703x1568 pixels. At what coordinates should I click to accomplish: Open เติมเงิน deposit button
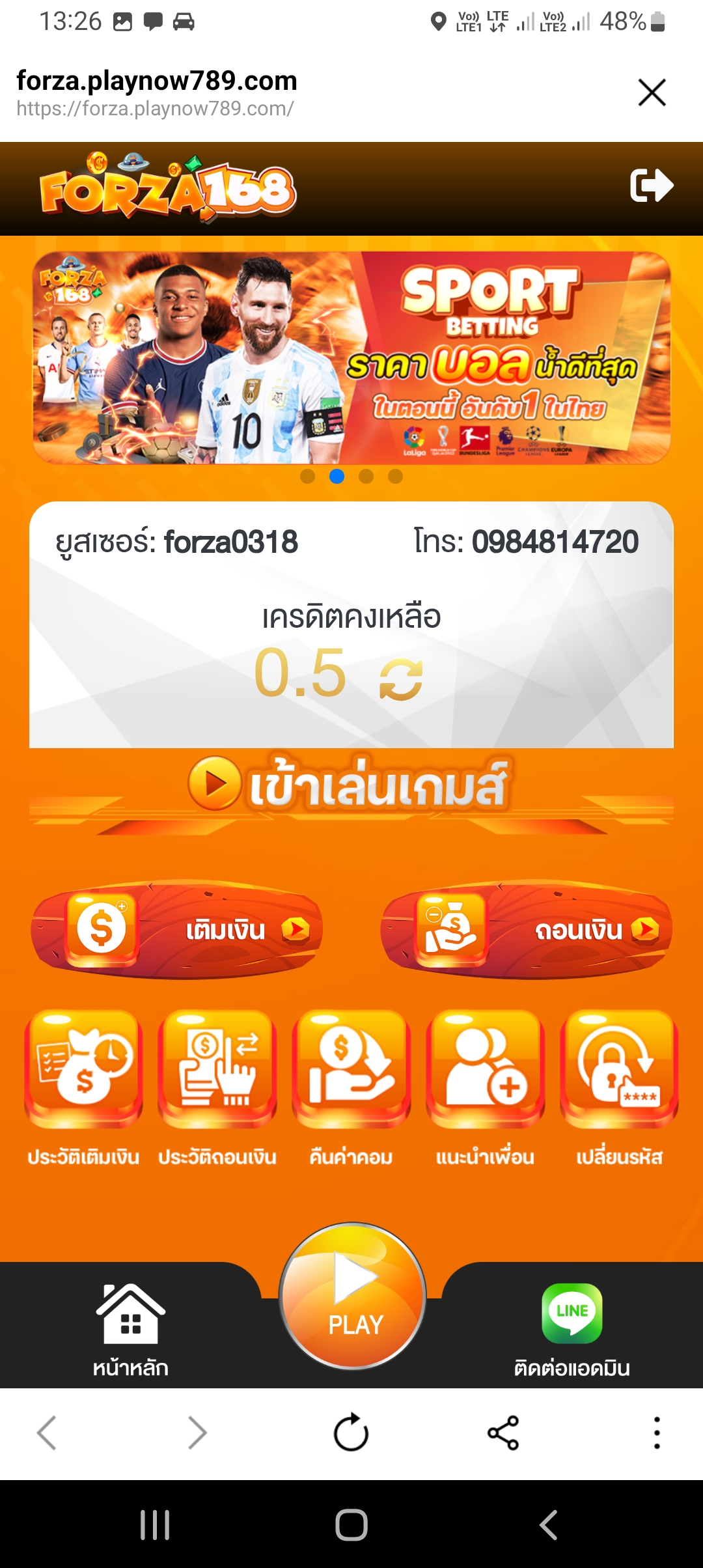[177, 930]
